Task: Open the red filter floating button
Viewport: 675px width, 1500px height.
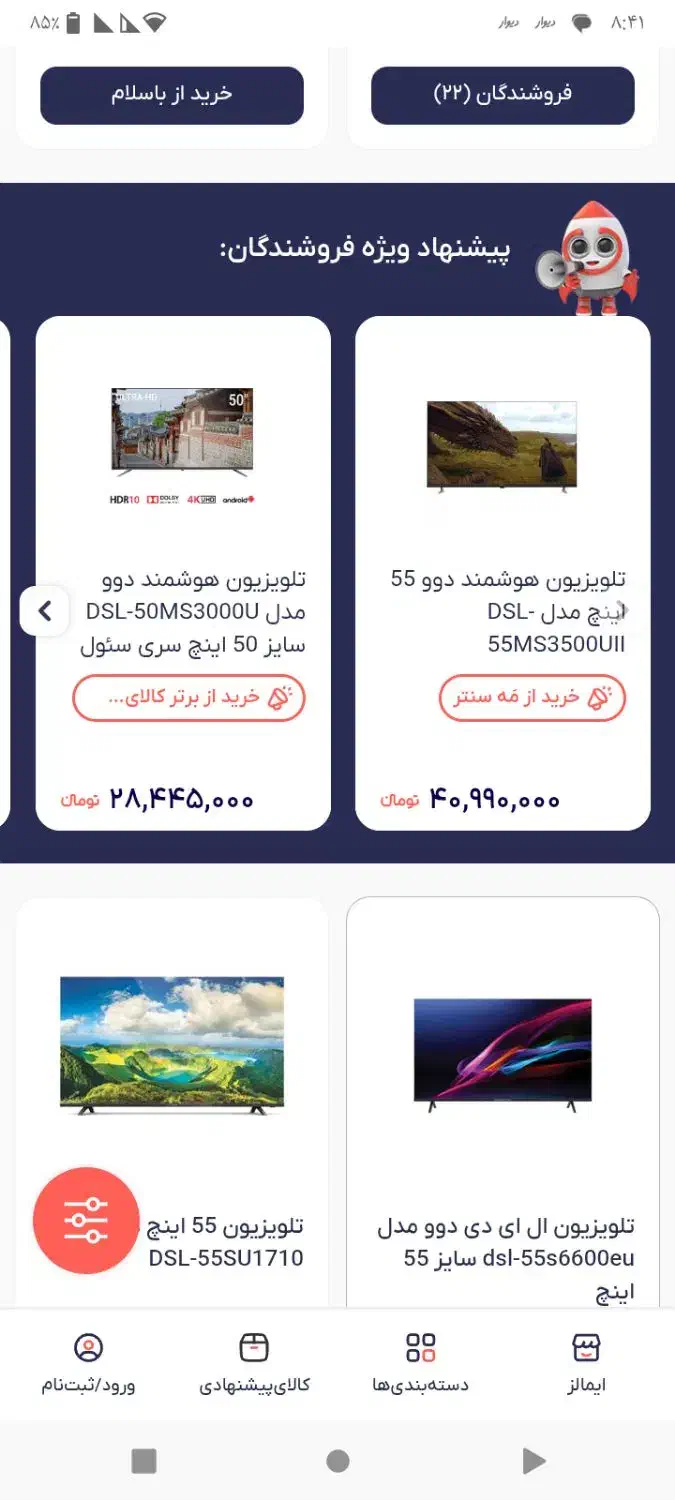Action: click(85, 1220)
